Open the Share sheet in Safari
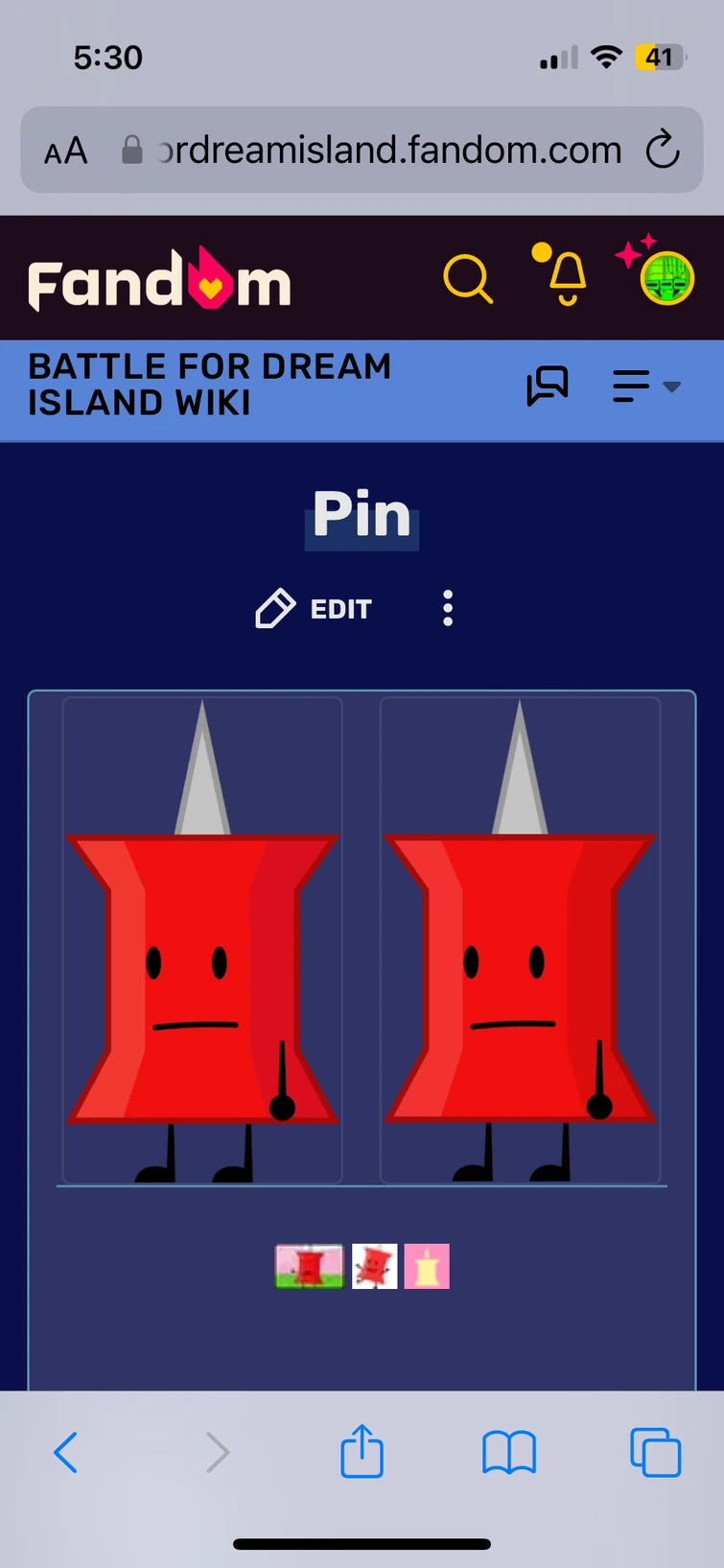The width and height of the screenshot is (724, 1568). point(362,1452)
